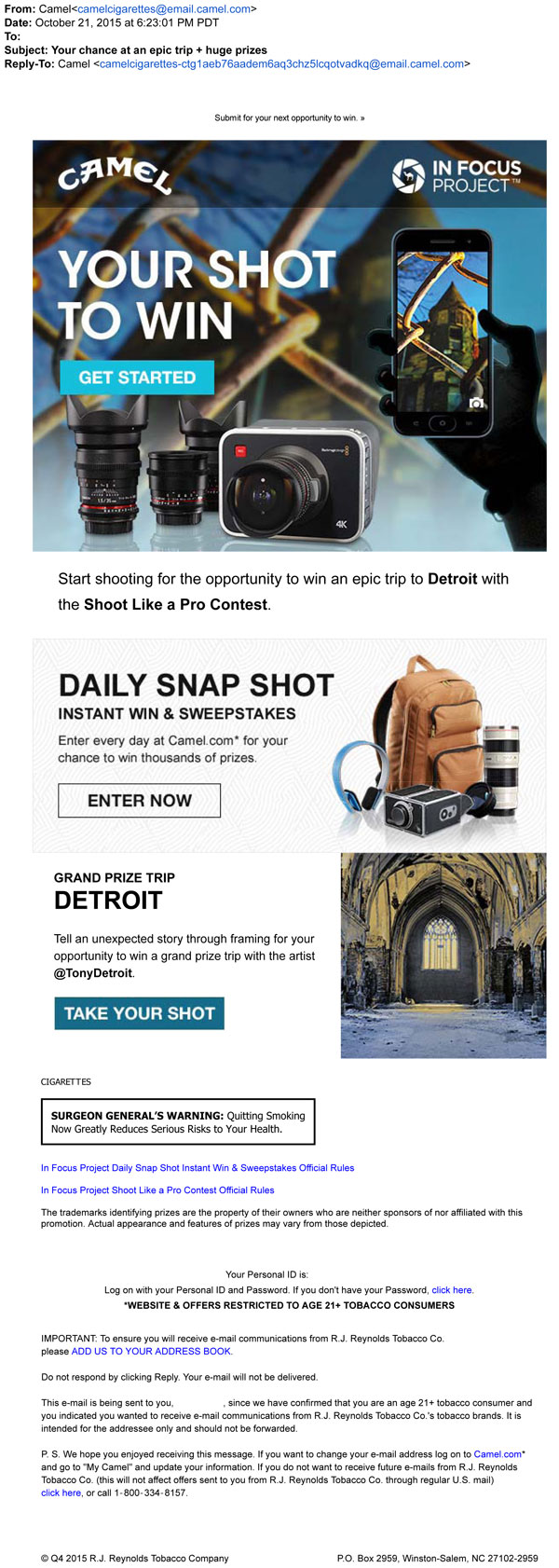Open Shoot Like a Pro Contest Official Rules
This screenshot has height=1568, width=559.
(157, 1190)
